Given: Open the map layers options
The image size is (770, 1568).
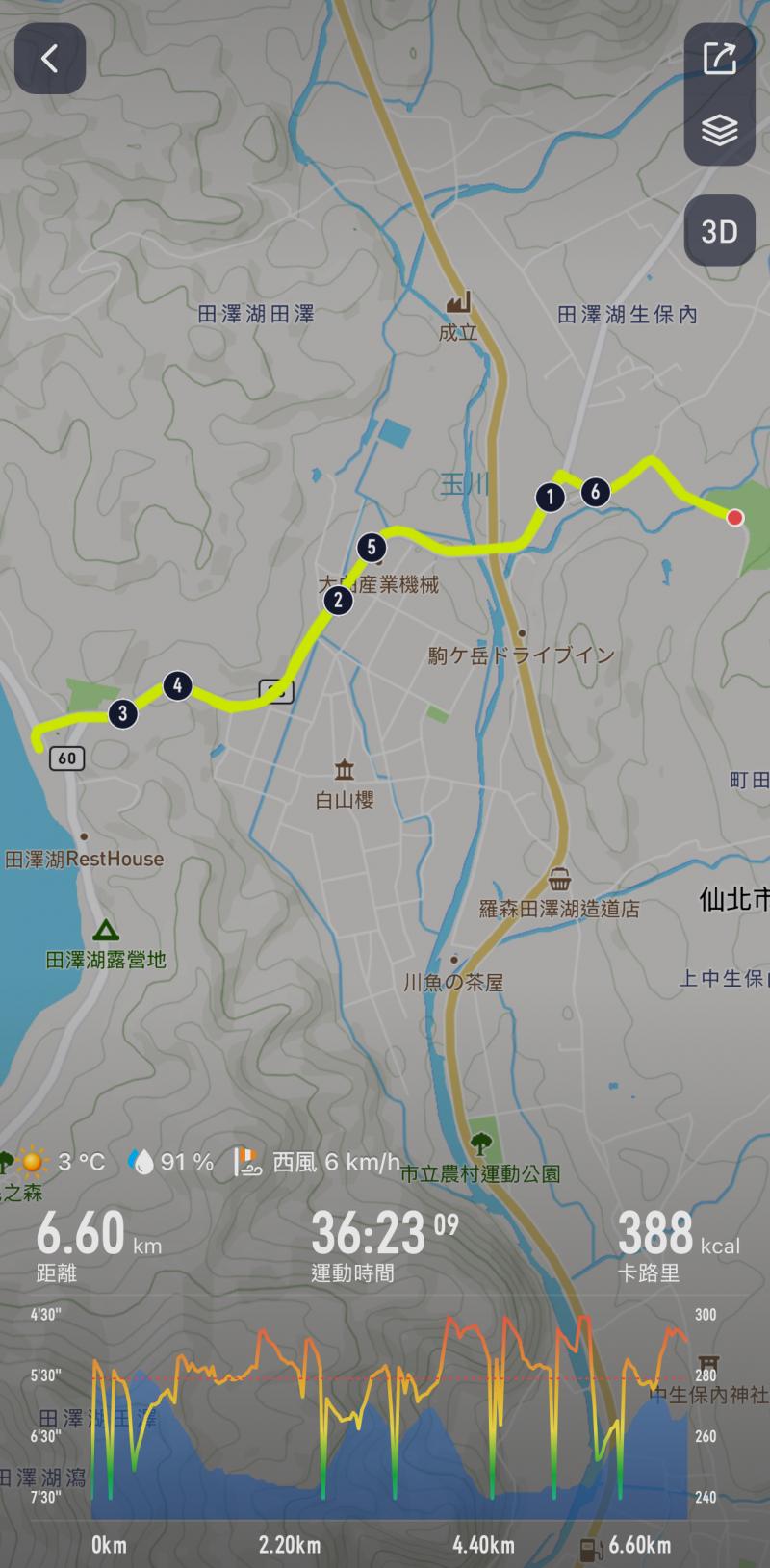Looking at the screenshot, I should 719,130.
